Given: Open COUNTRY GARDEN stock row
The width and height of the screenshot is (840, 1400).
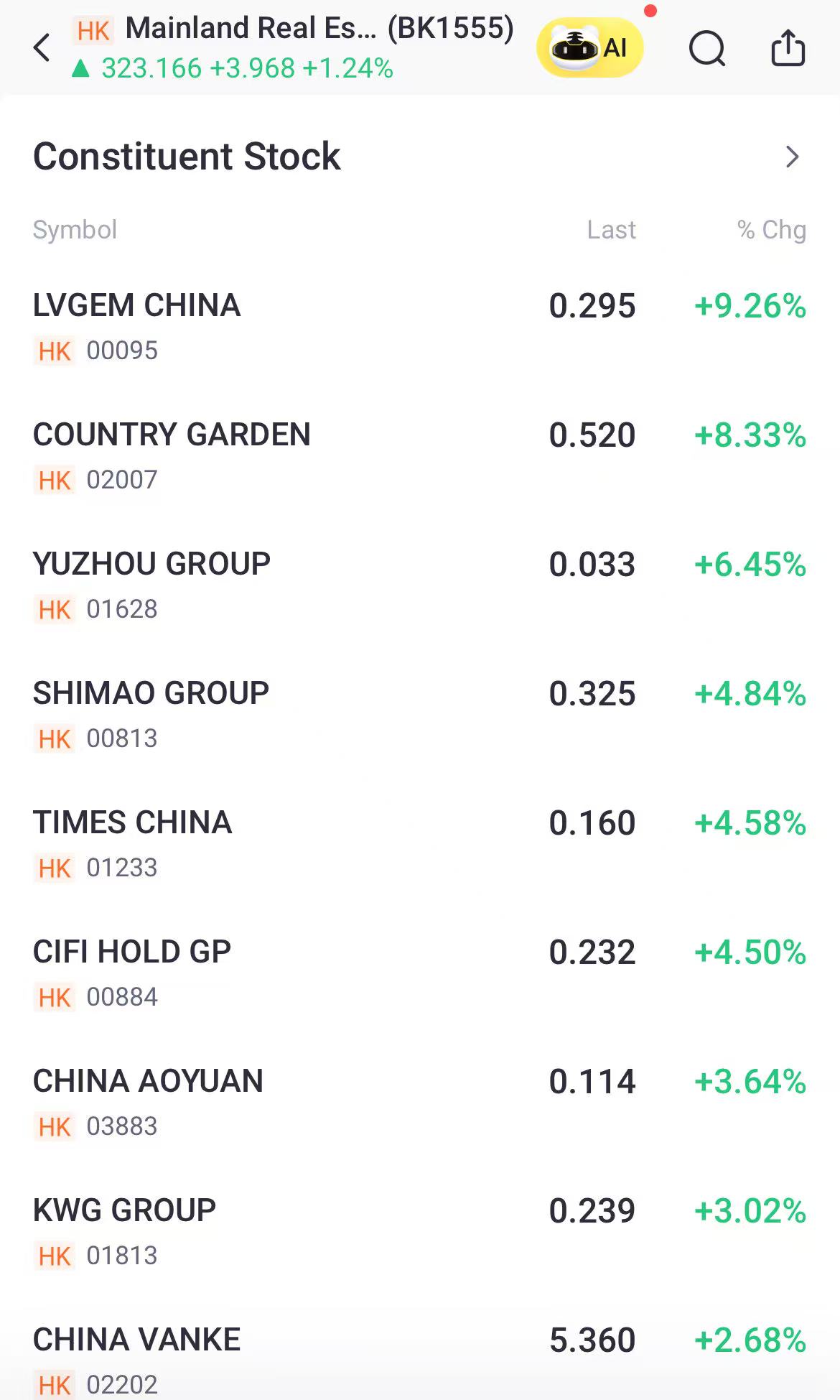Looking at the screenshot, I should [420, 456].
